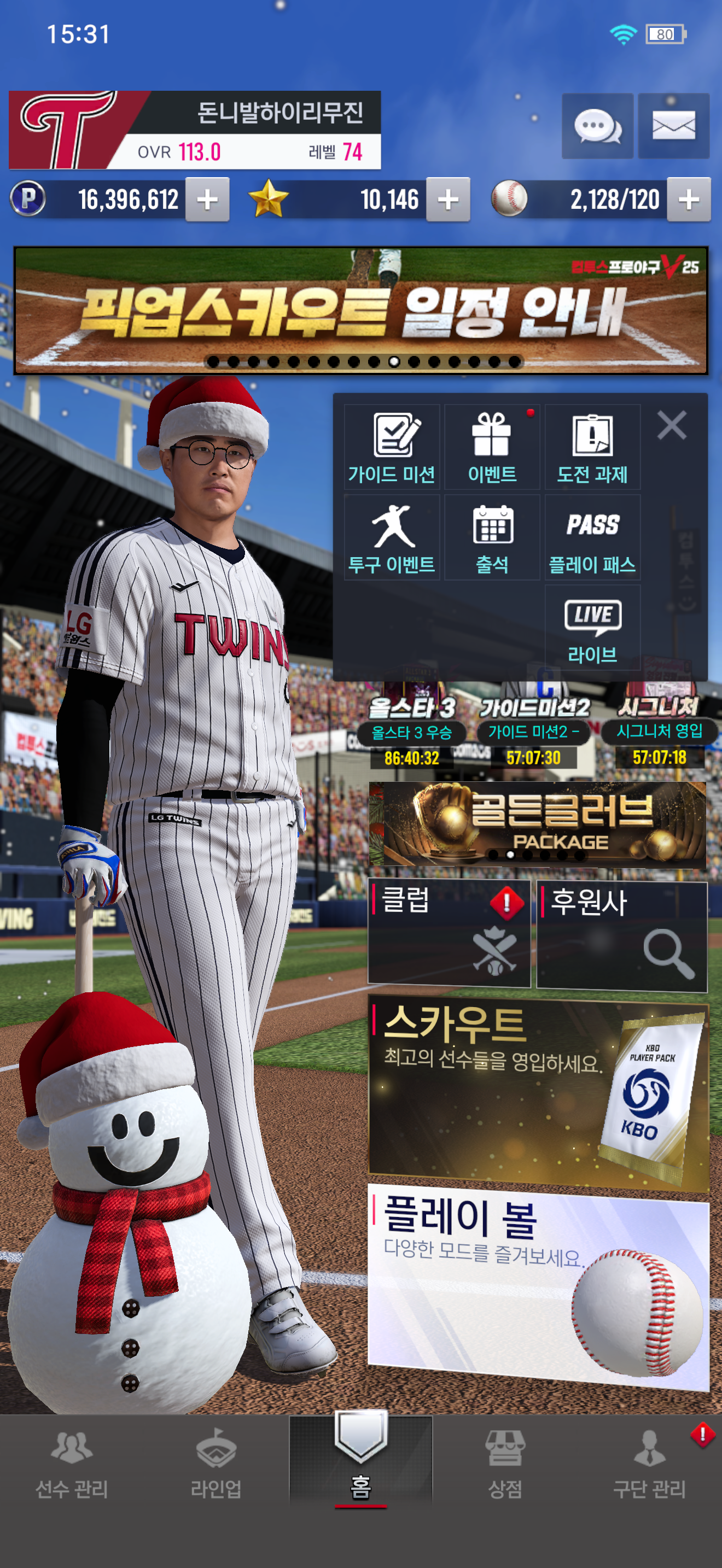Viewport: 722px width, 1568px height.
Task: Open the 후원사 card
Action: tap(621, 935)
